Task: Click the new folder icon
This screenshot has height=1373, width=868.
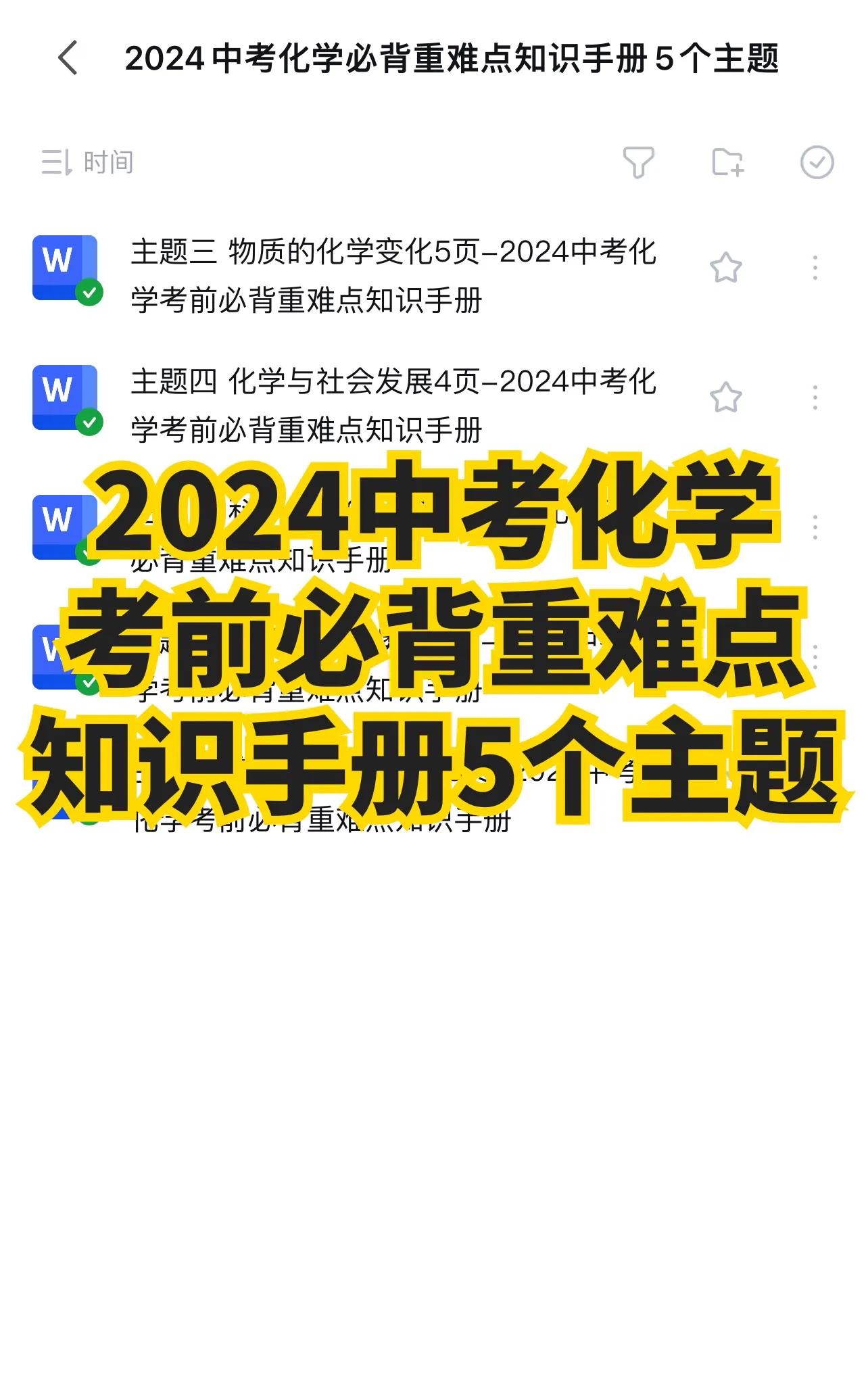Action: point(726,162)
